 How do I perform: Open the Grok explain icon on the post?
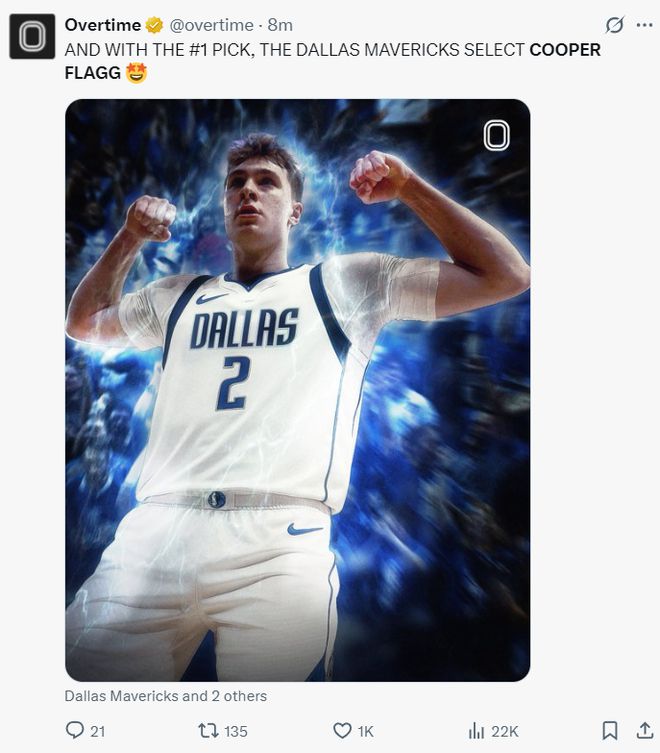click(x=616, y=25)
